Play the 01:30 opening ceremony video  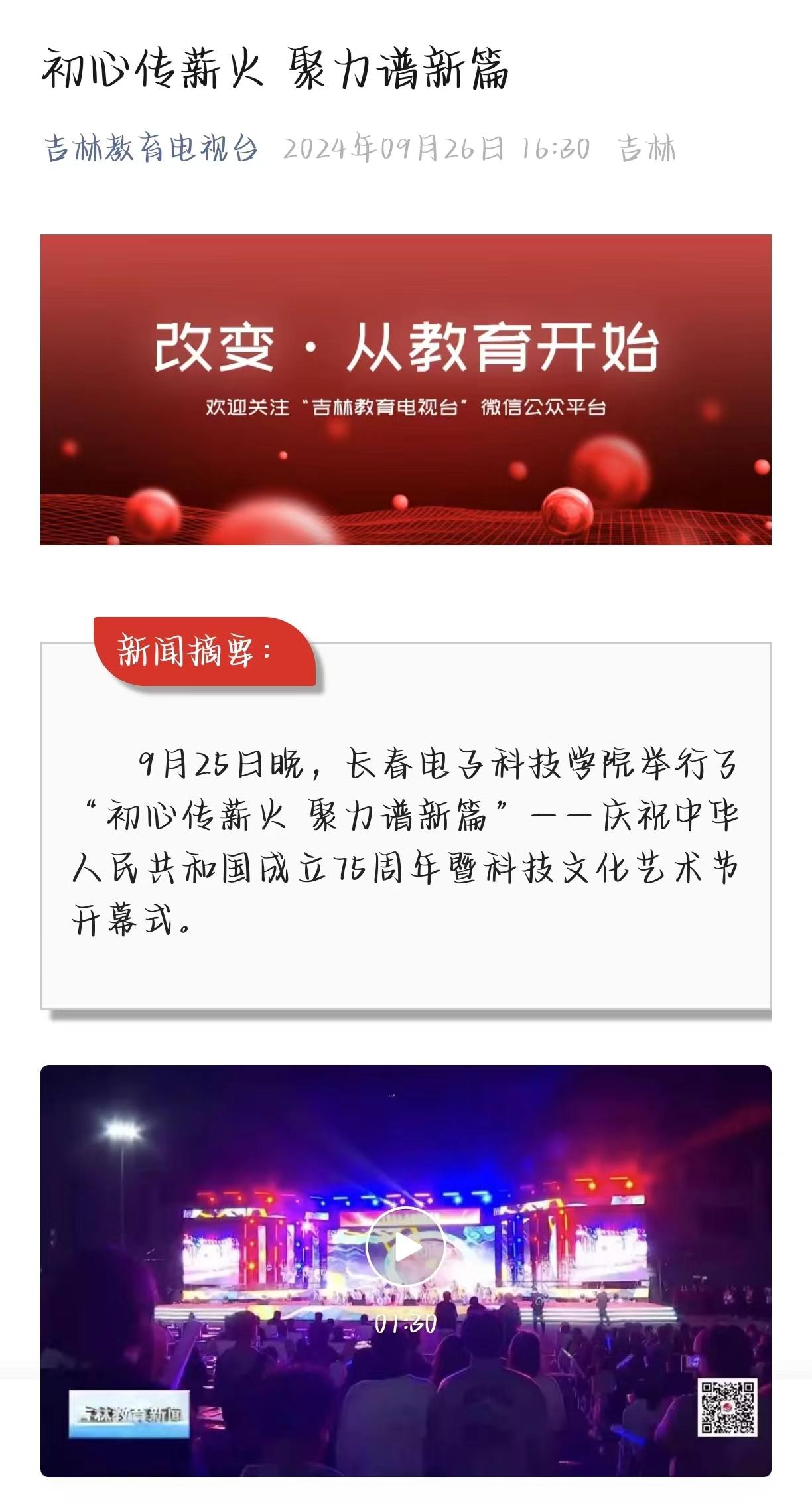click(405, 1248)
